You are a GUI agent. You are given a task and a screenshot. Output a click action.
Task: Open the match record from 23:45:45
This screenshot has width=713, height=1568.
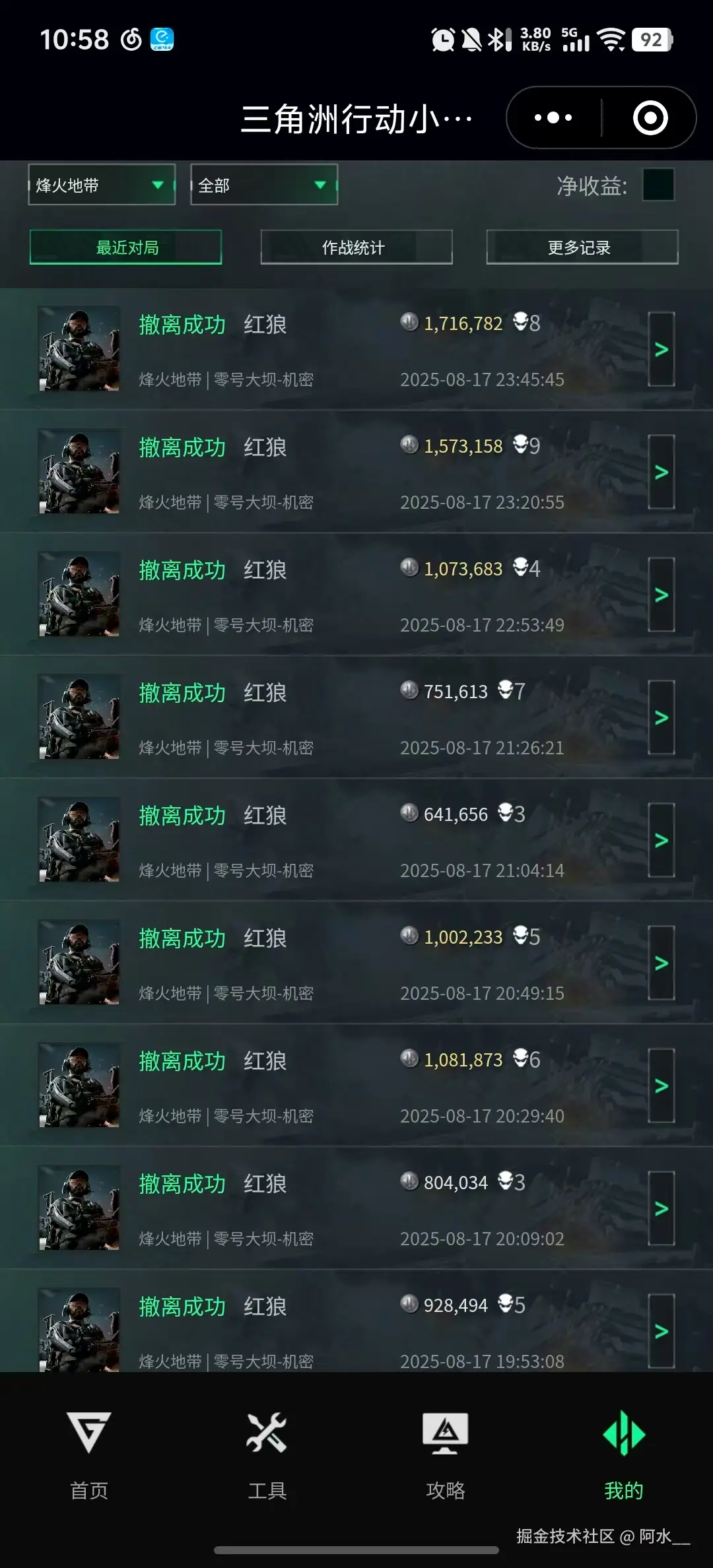(661, 349)
